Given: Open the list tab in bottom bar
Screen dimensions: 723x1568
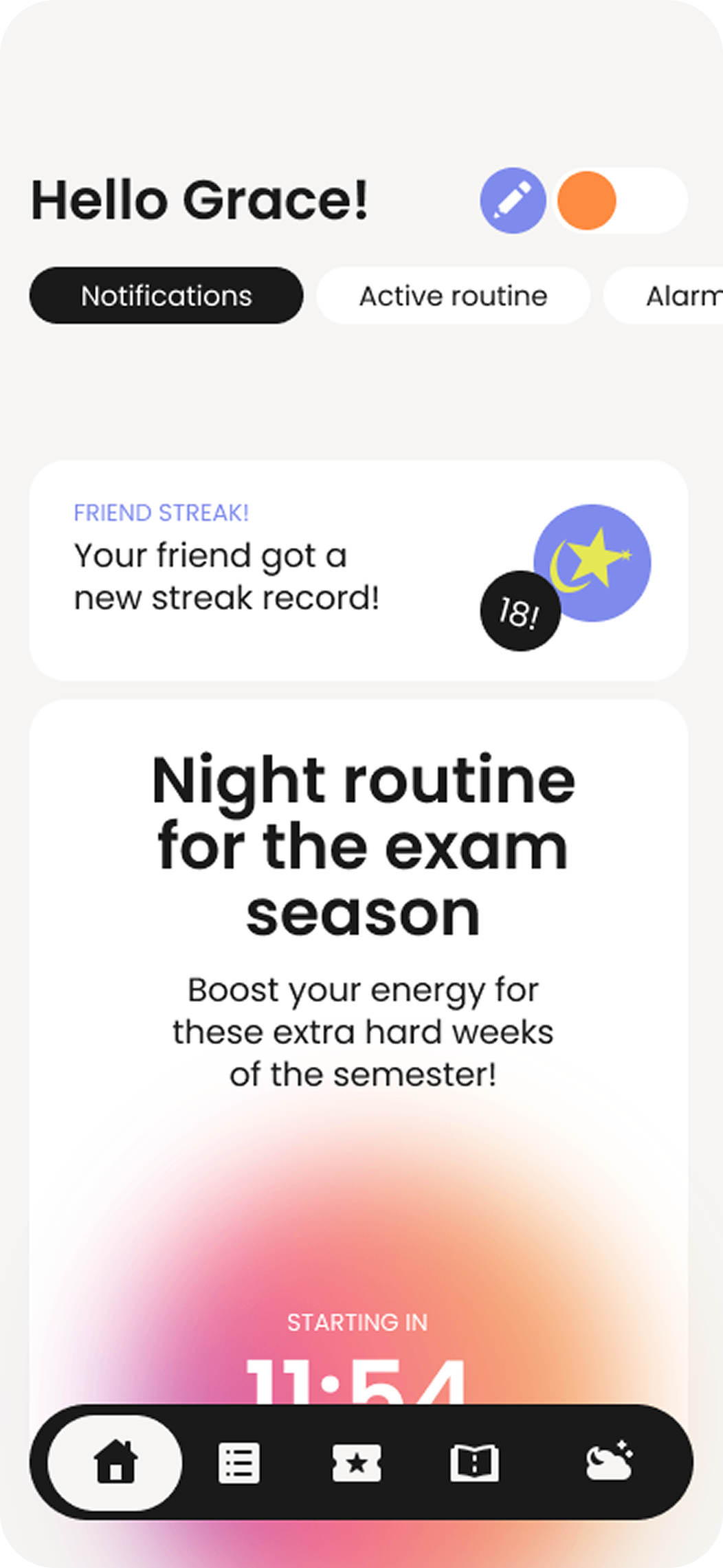Looking at the screenshot, I should point(239,1463).
